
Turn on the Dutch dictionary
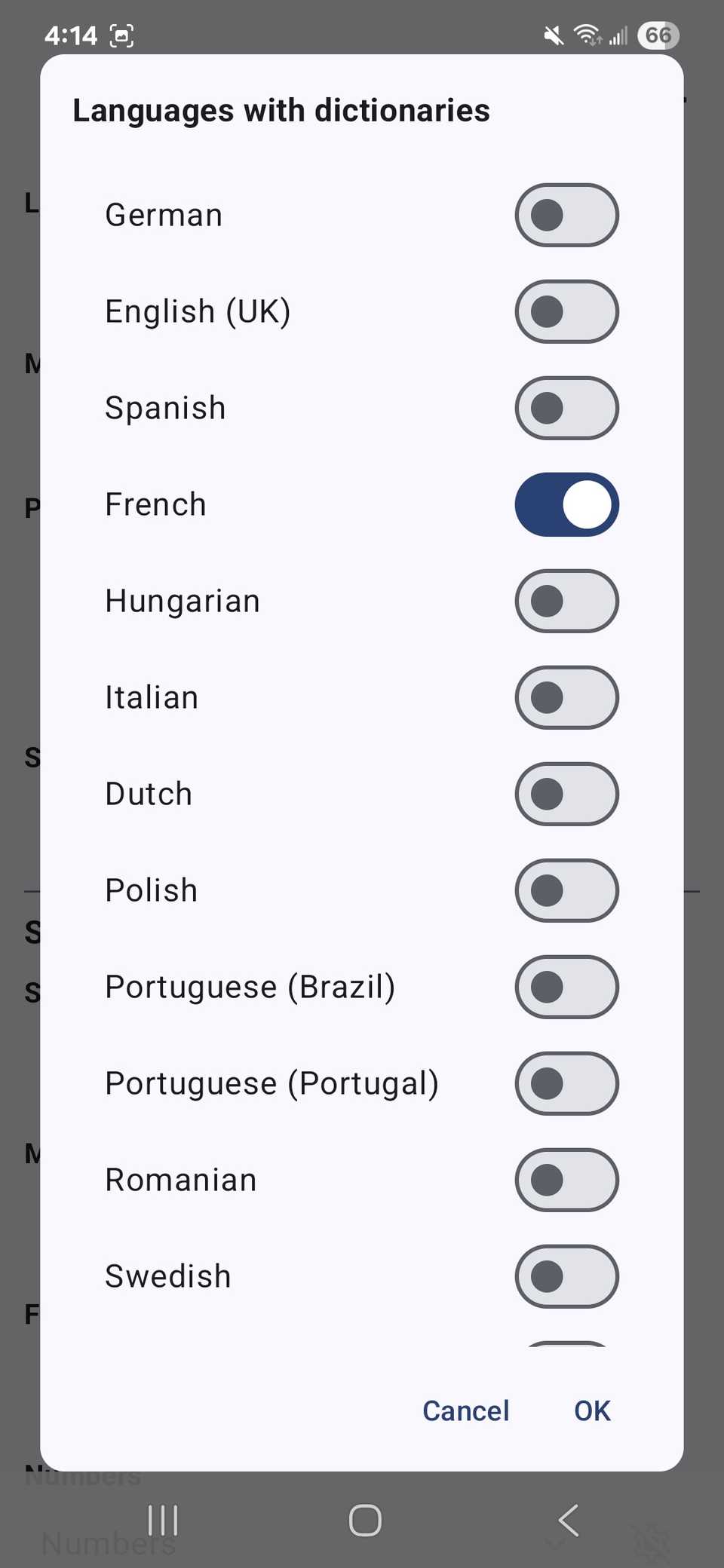tap(566, 794)
